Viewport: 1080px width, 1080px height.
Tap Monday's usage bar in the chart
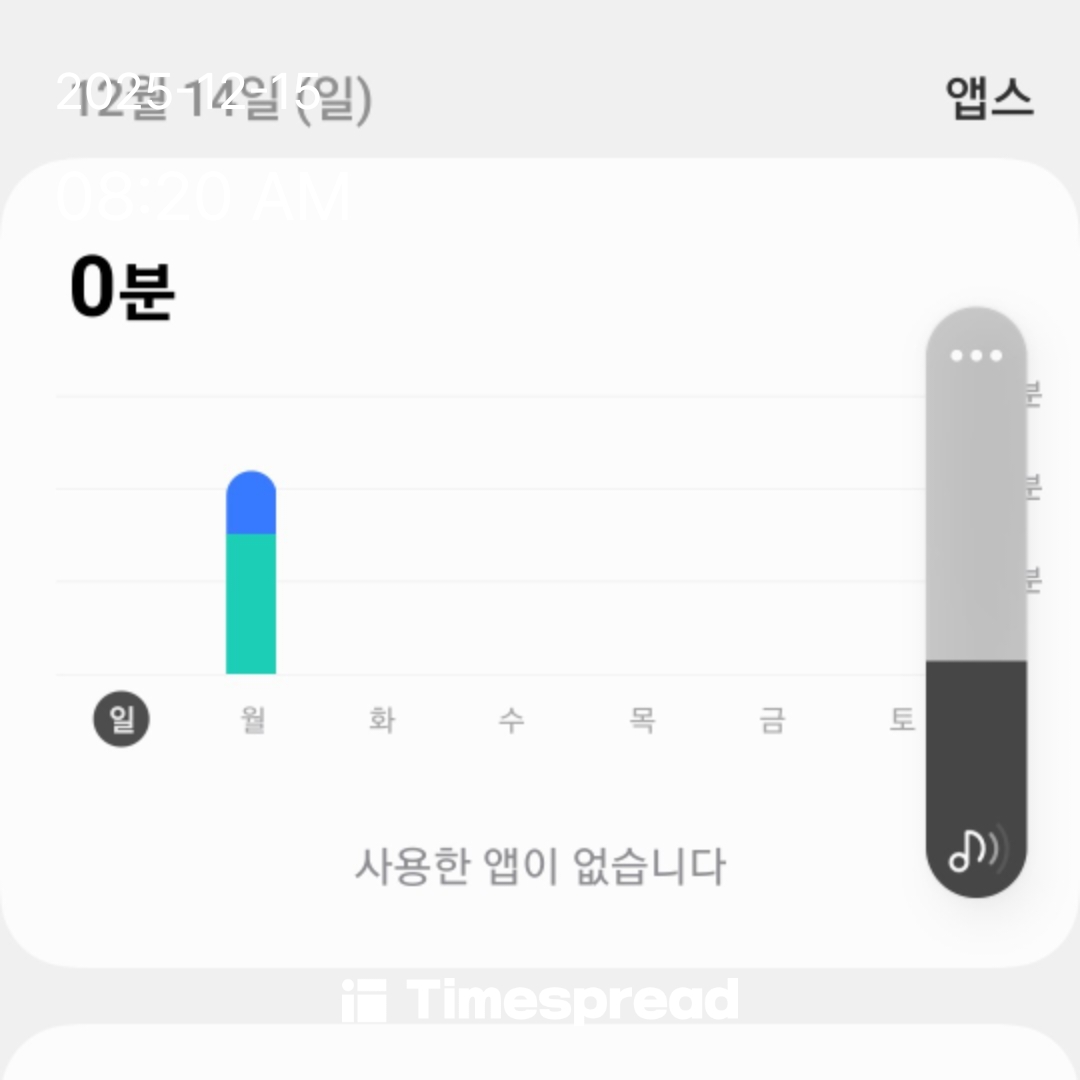pos(251,575)
